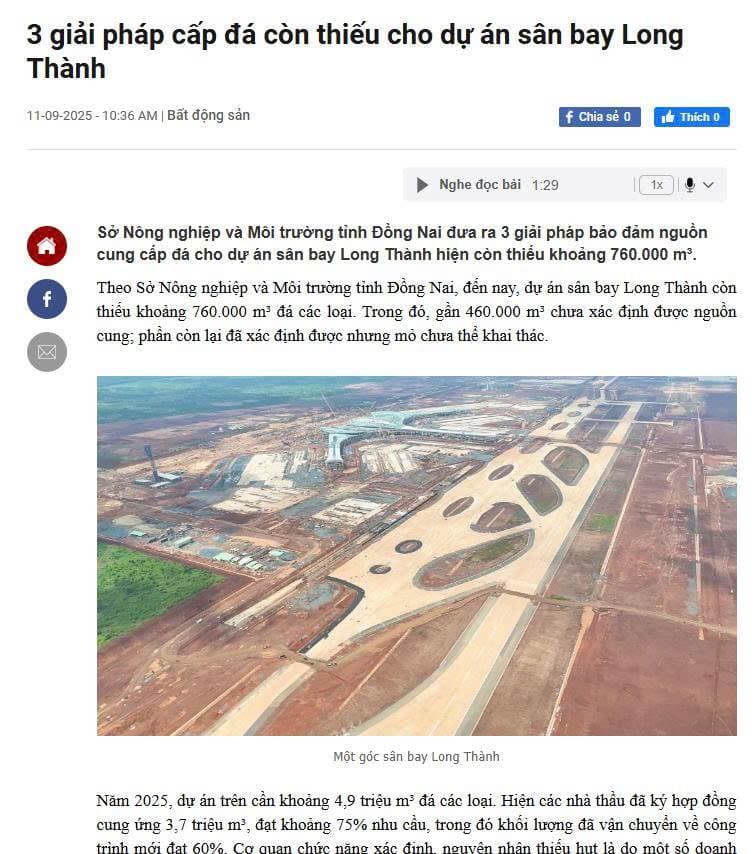The width and height of the screenshot is (754, 854).
Task: Play the article audio reading
Action: 422,185
